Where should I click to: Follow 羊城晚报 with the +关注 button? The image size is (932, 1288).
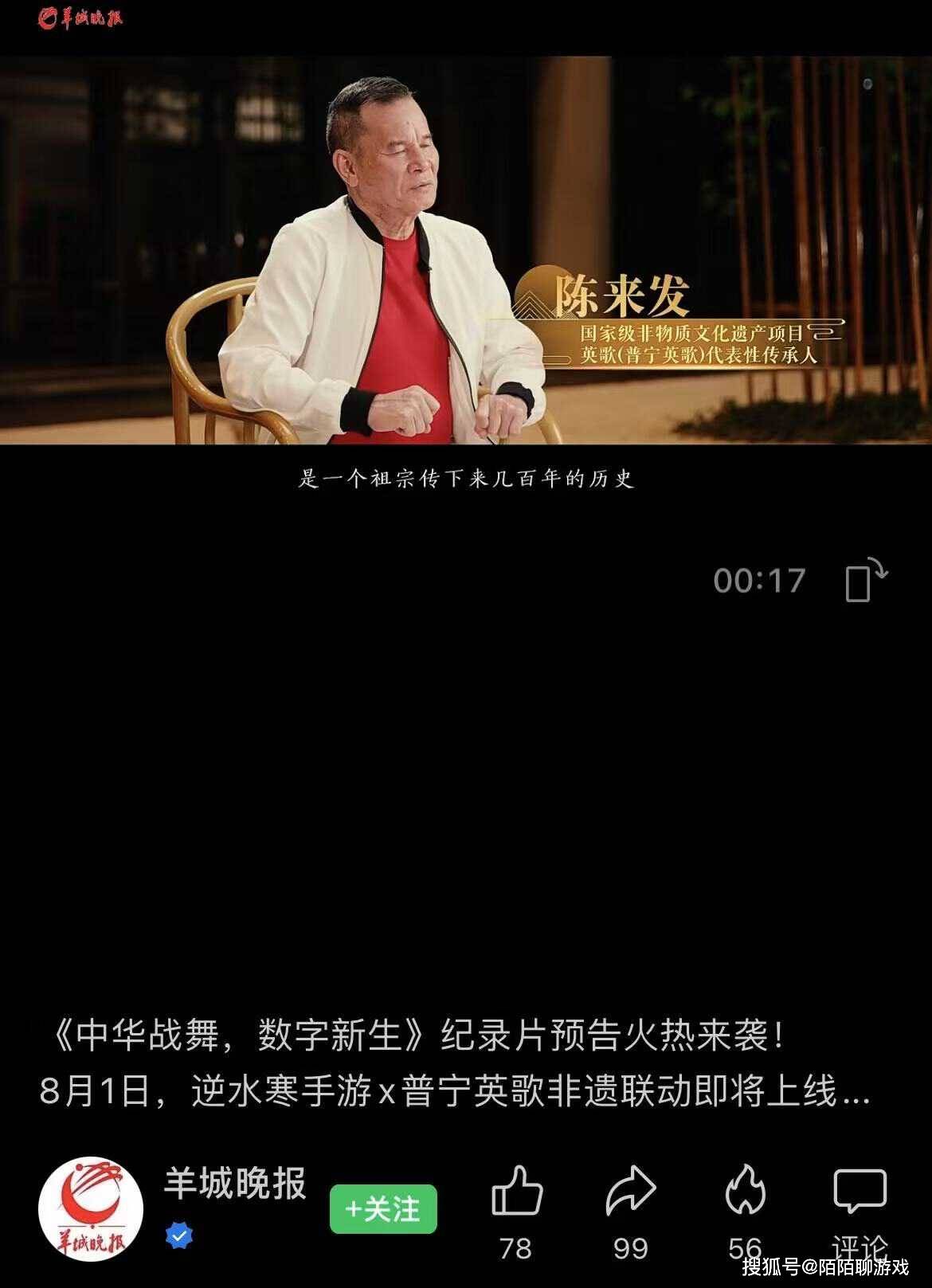point(383,1209)
